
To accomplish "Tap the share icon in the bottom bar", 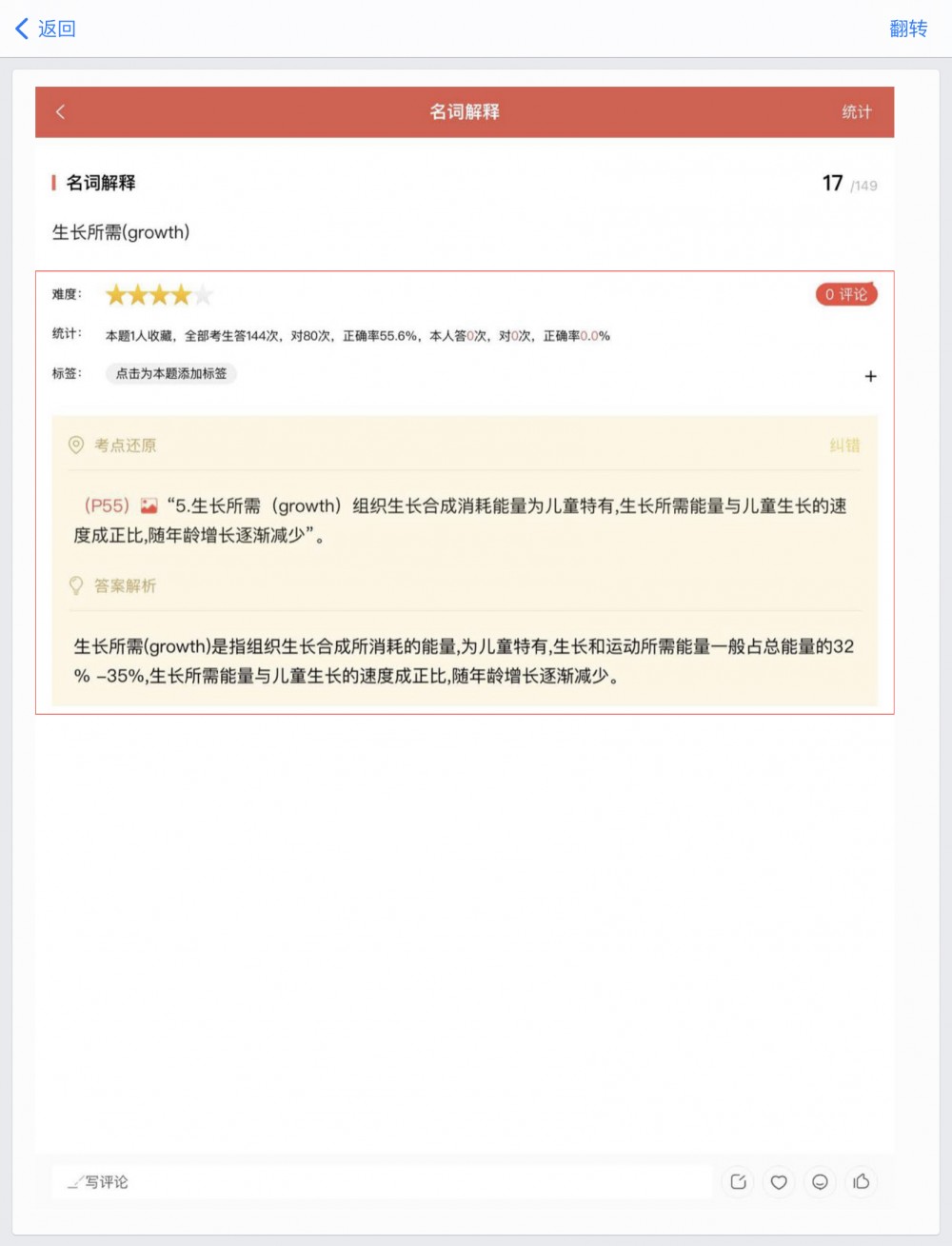I will pyautogui.click(x=739, y=1181).
